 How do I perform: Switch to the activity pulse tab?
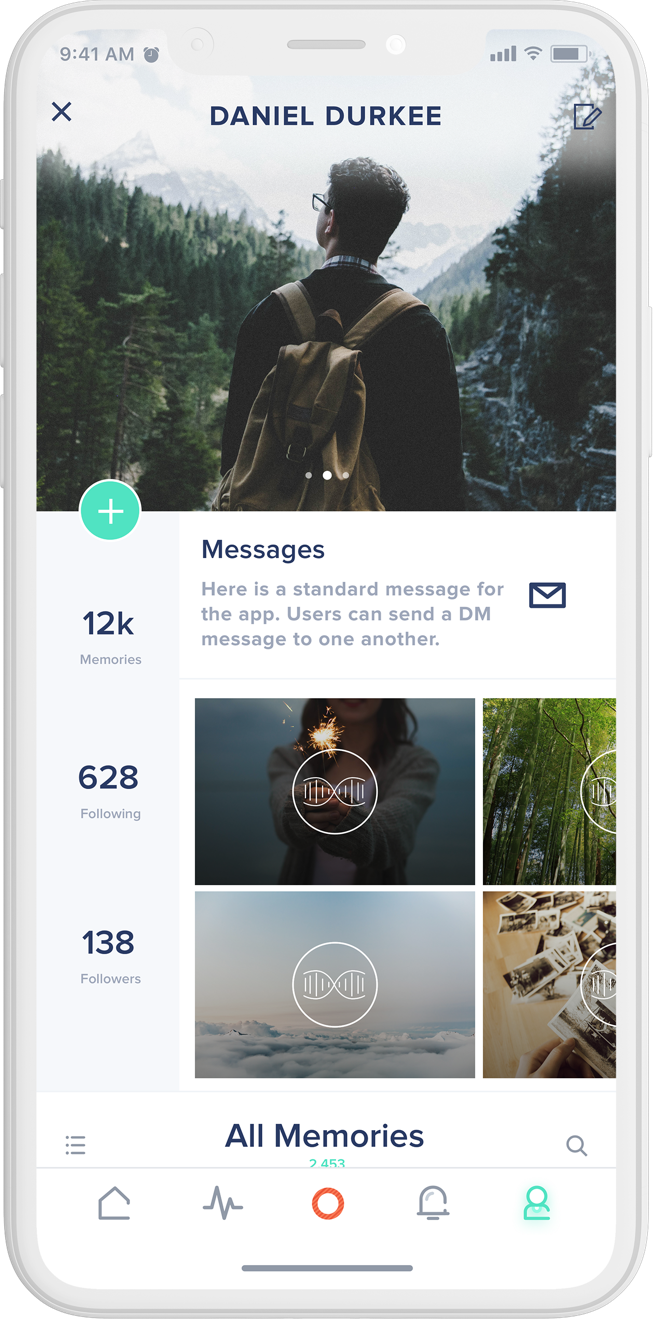[x=222, y=1204]
